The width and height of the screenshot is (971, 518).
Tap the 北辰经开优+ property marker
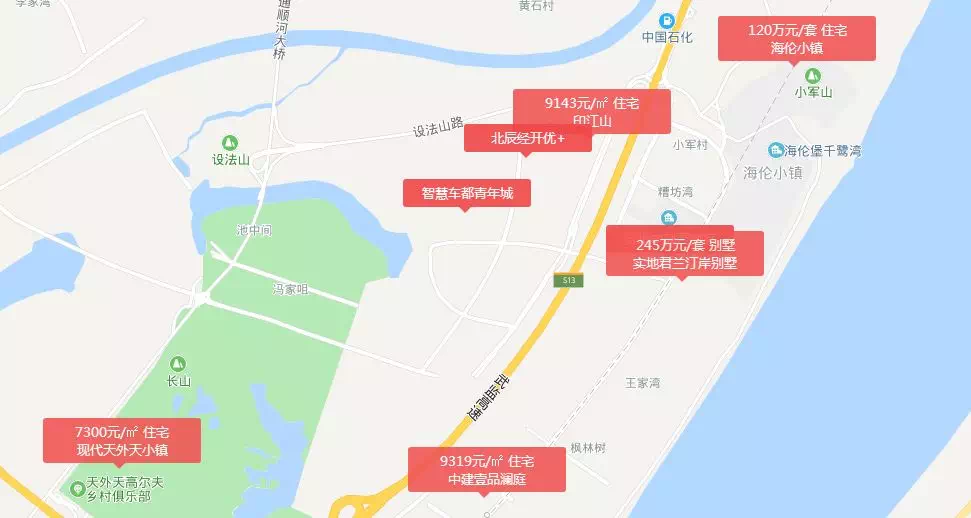click(527, 139)
